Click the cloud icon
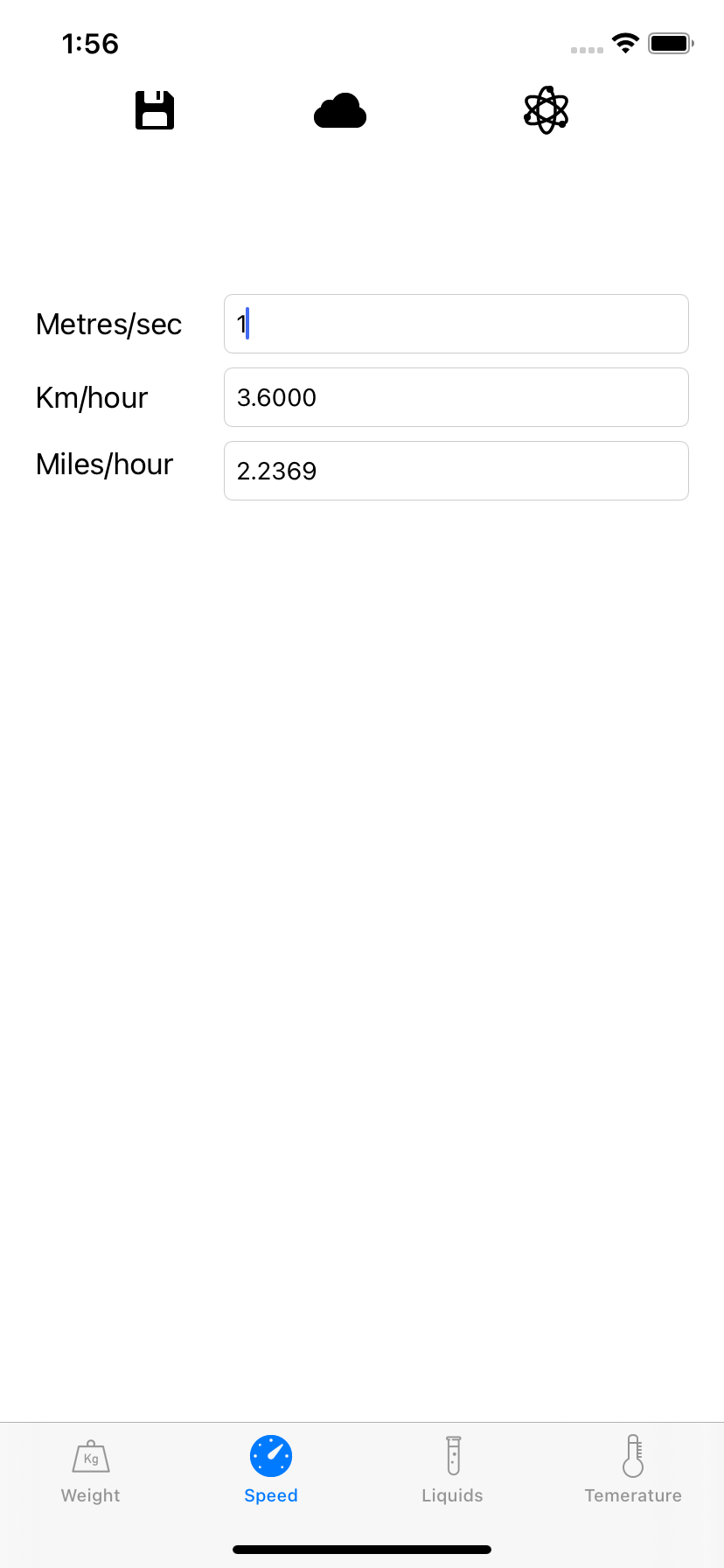Viewport: 724px width, 1568px height. point(340,110)
